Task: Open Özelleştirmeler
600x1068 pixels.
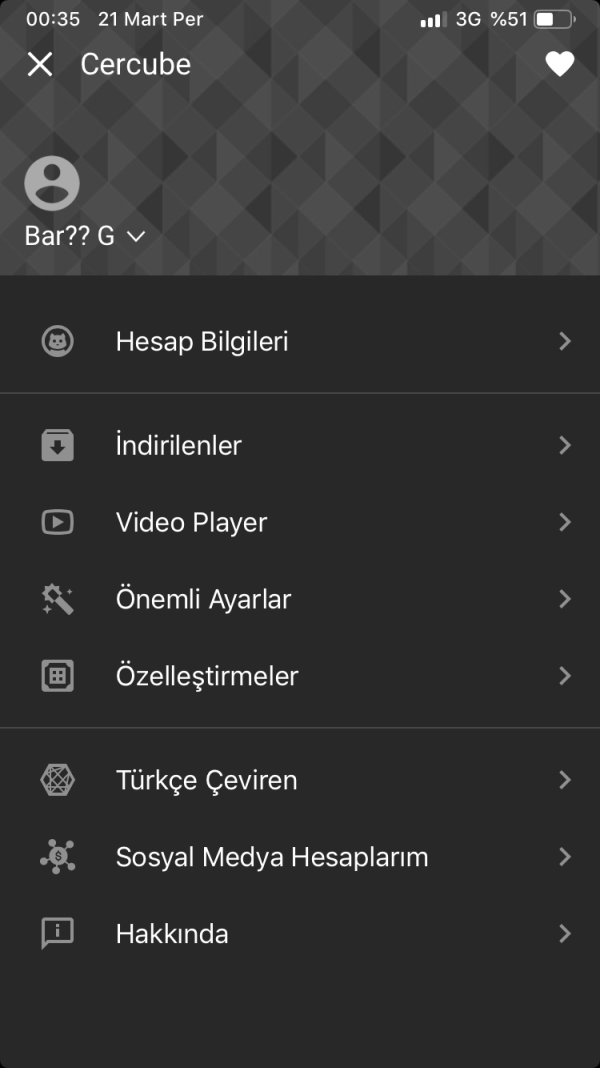Action: click(300, 677)
